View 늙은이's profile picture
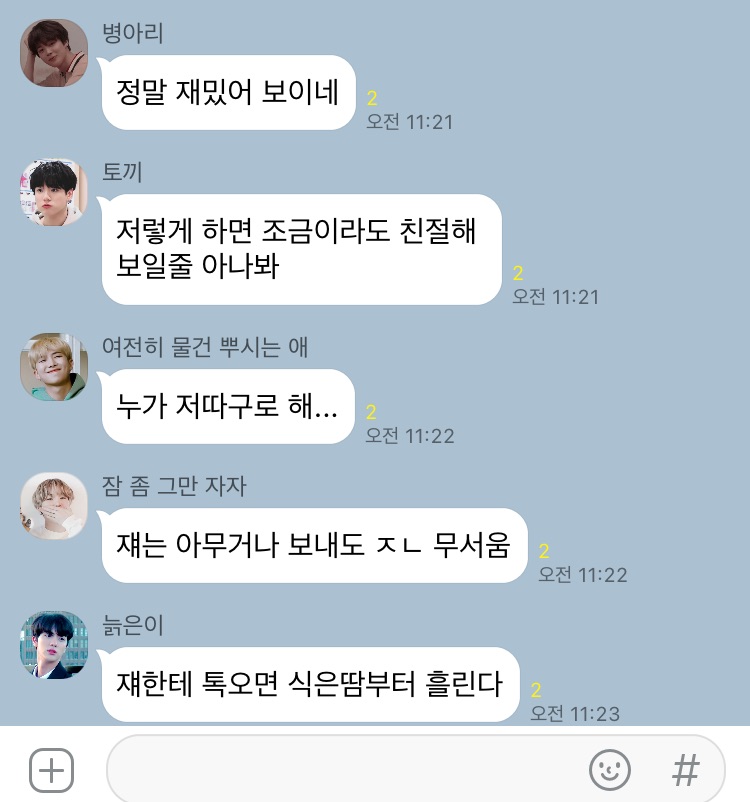Screen dimensions: 750x802 [54, 645]
